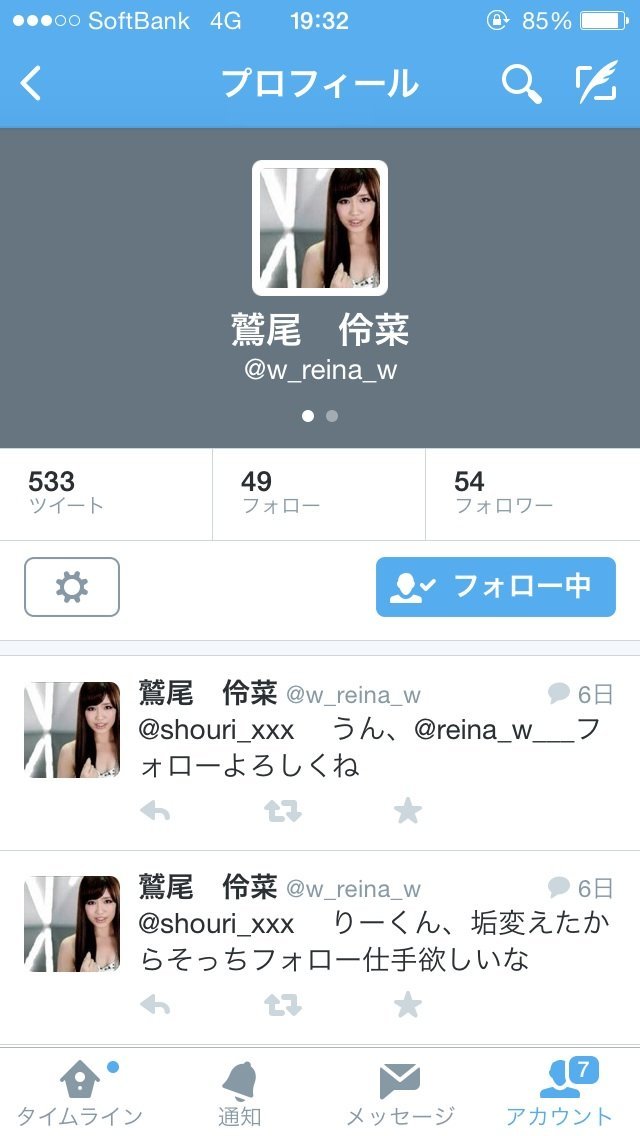This screenshot has height=1136, width=640.
Task: Favorite the tweet about フォローよろしくね
Action: (408, 811)
